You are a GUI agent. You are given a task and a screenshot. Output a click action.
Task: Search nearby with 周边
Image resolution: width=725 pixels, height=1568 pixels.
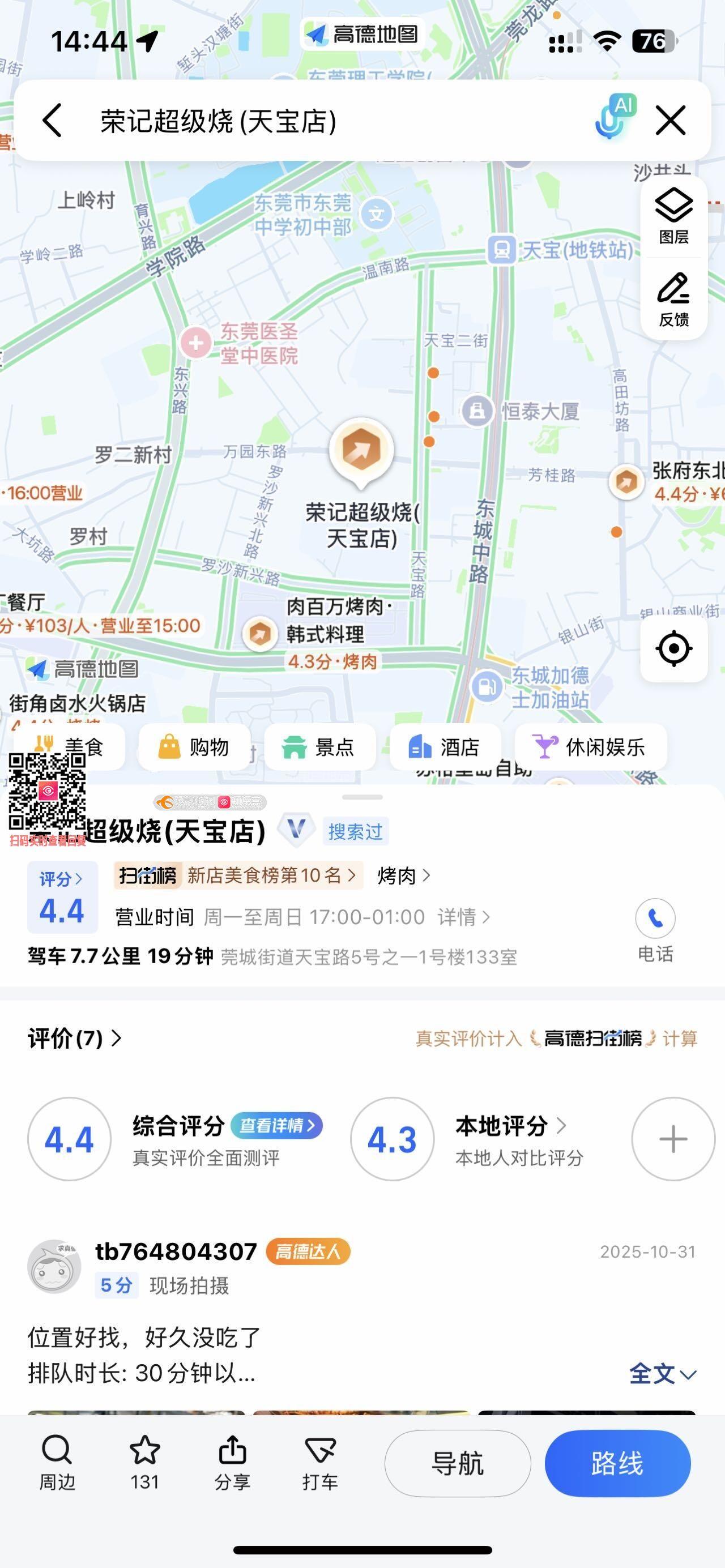pos(57,1463)
